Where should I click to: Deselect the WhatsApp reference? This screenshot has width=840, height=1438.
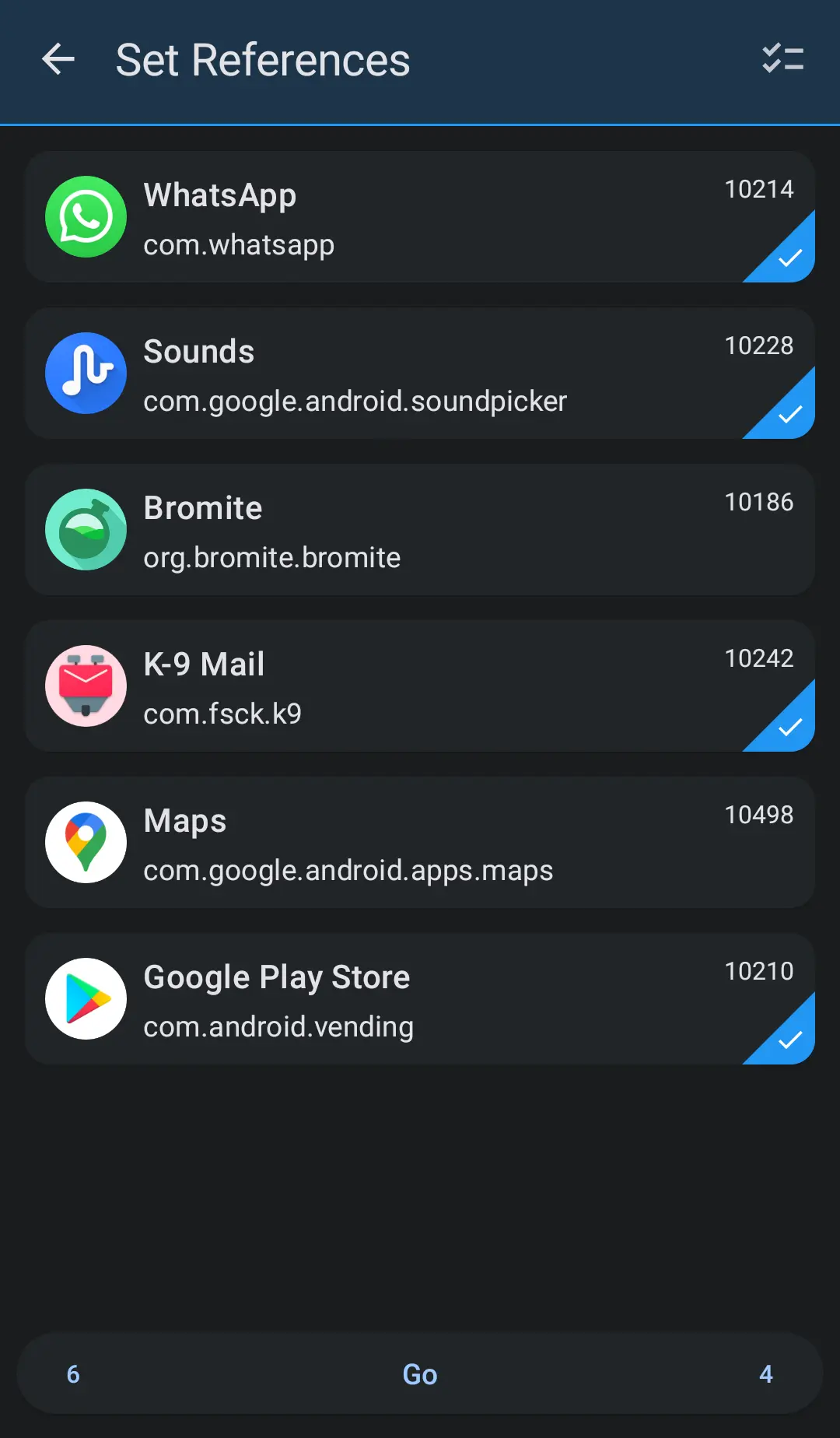coord(420,217)
